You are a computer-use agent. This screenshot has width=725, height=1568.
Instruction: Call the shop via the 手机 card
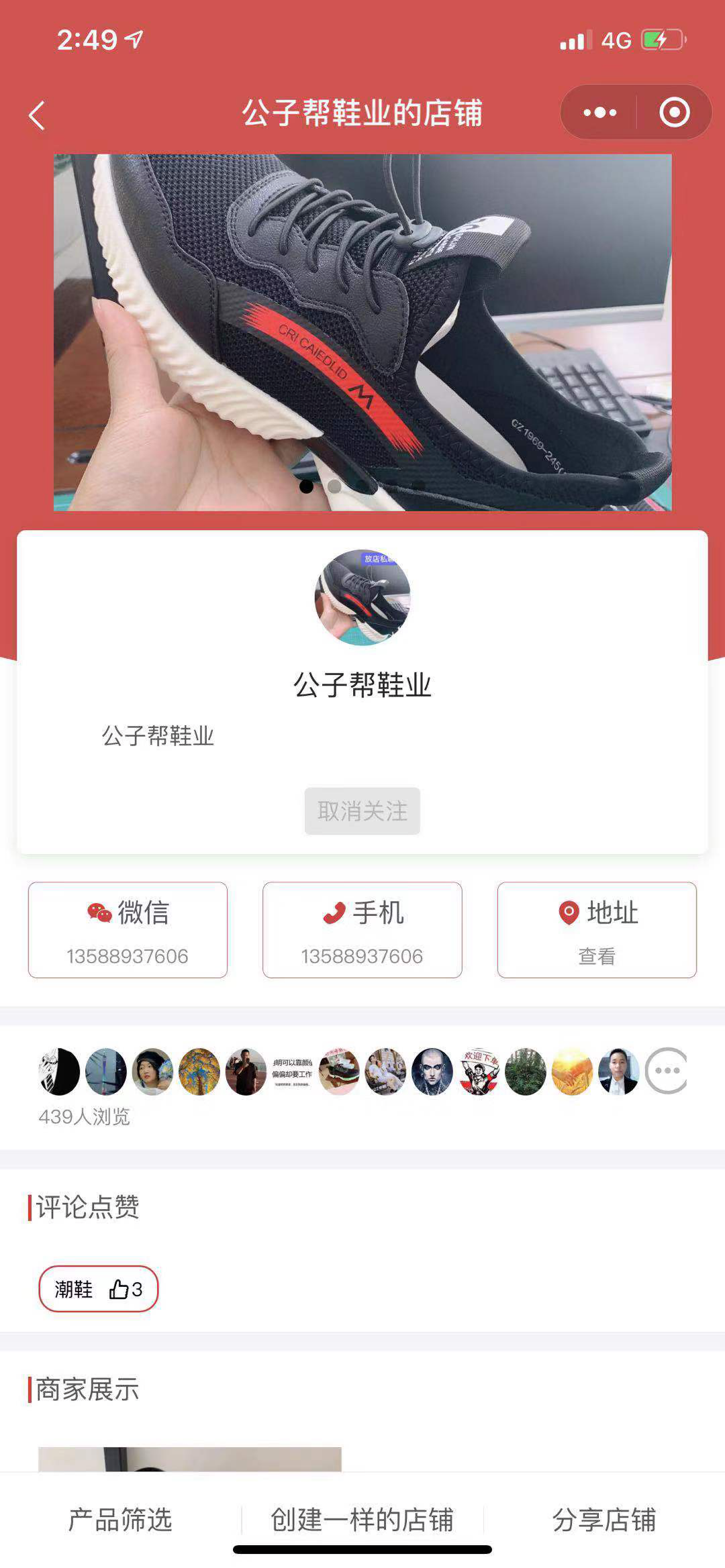pos(362,930)
